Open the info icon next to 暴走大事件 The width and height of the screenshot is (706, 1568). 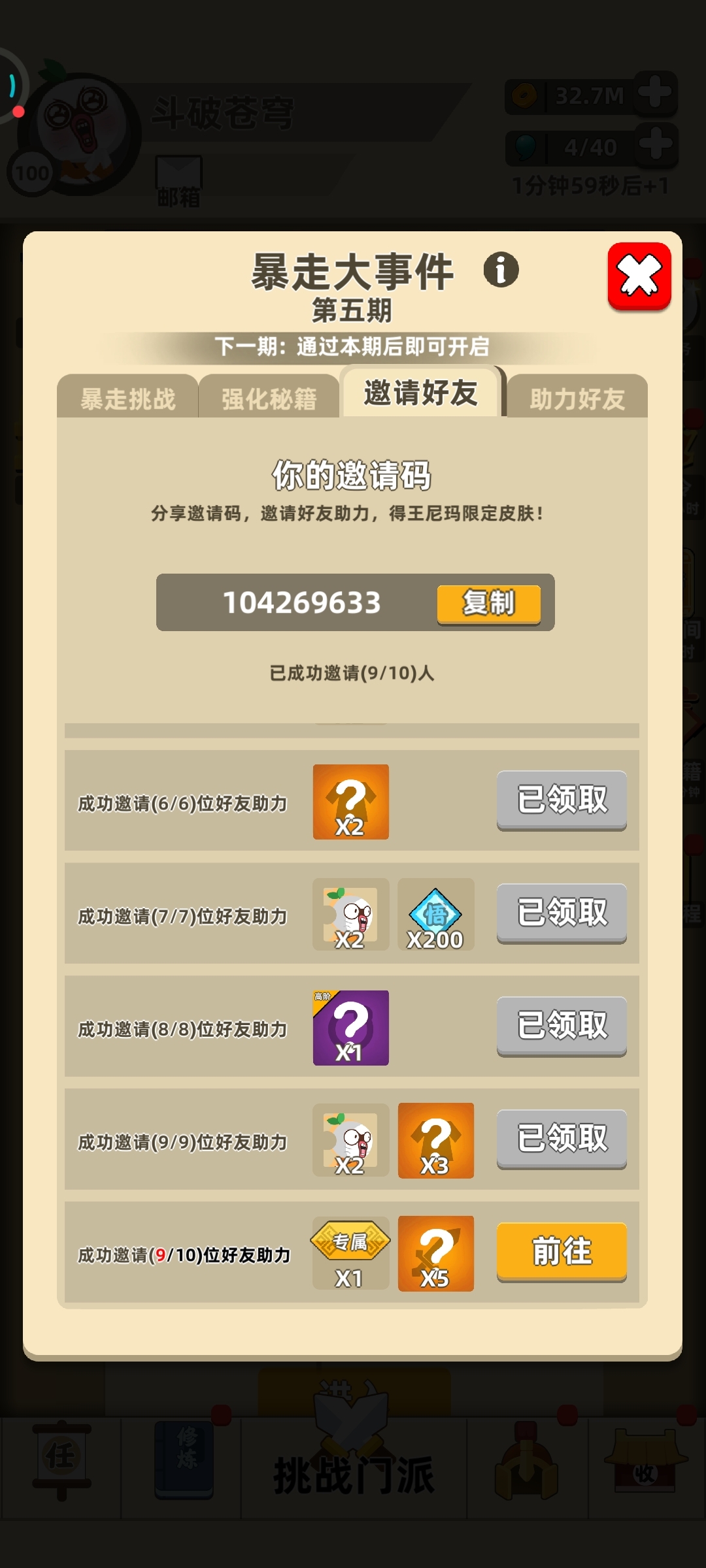(501, 269)
